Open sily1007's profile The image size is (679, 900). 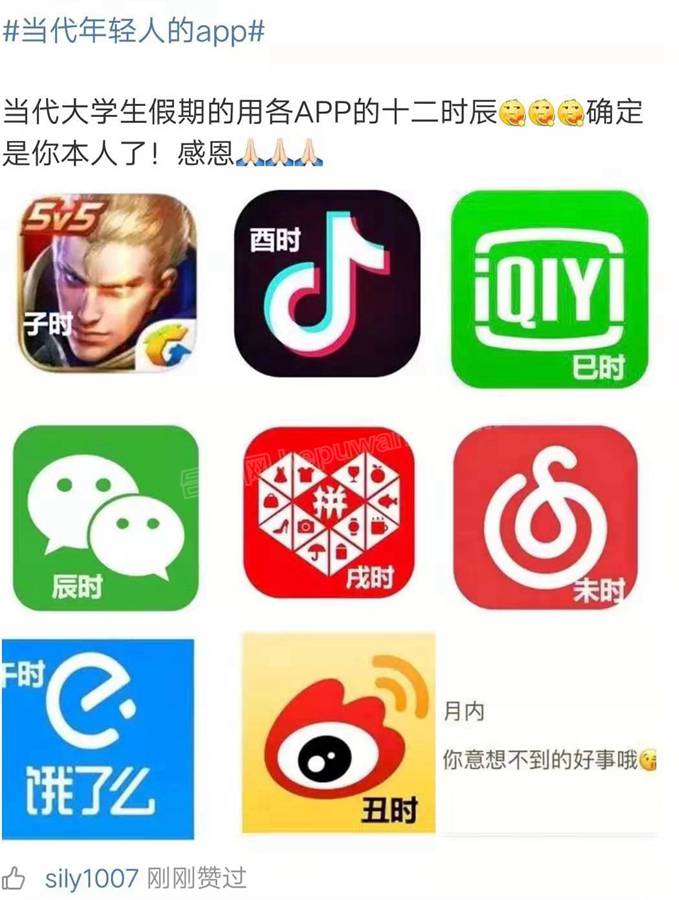(91, 879)
